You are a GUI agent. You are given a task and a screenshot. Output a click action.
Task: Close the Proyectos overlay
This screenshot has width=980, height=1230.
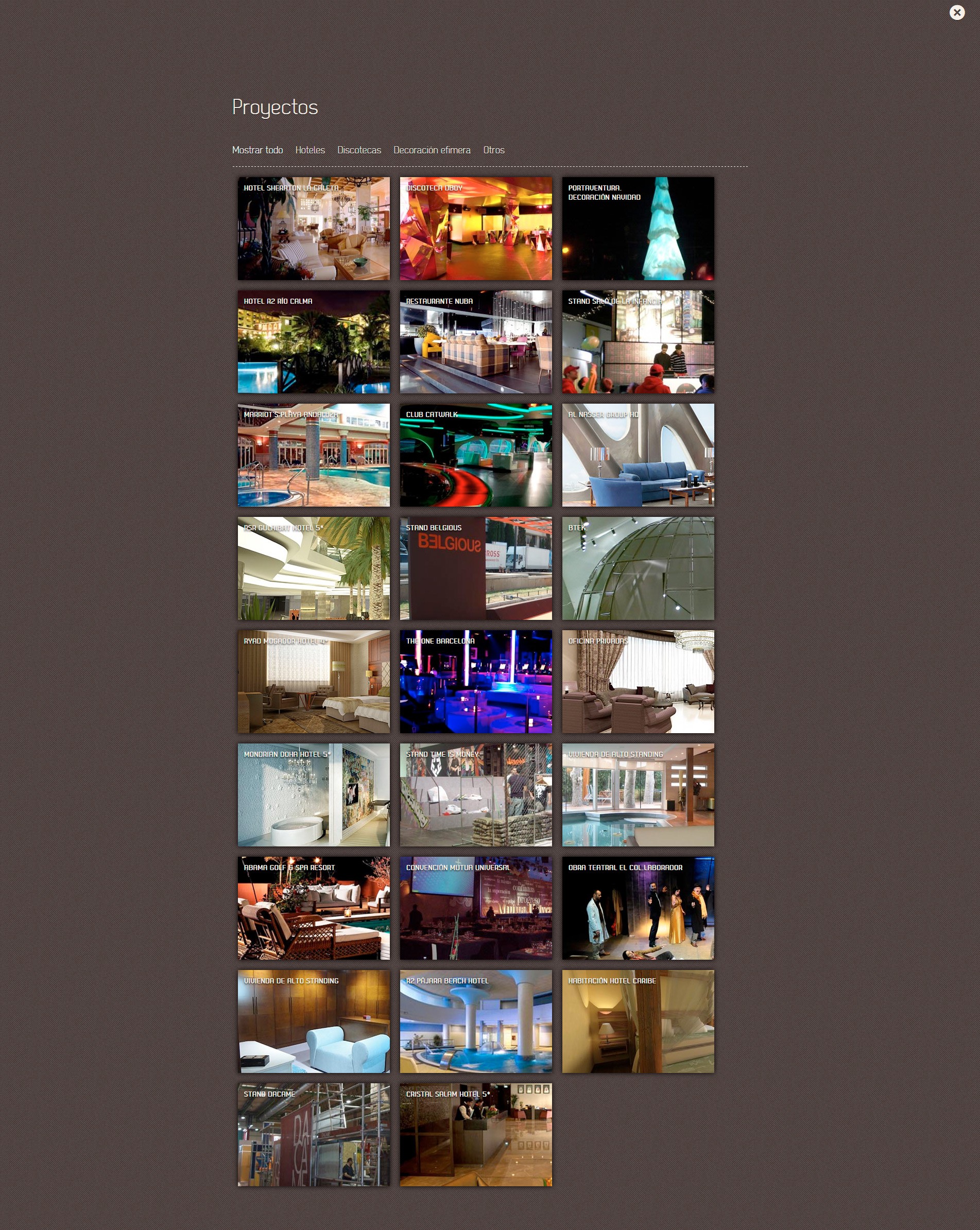[957, 12]
